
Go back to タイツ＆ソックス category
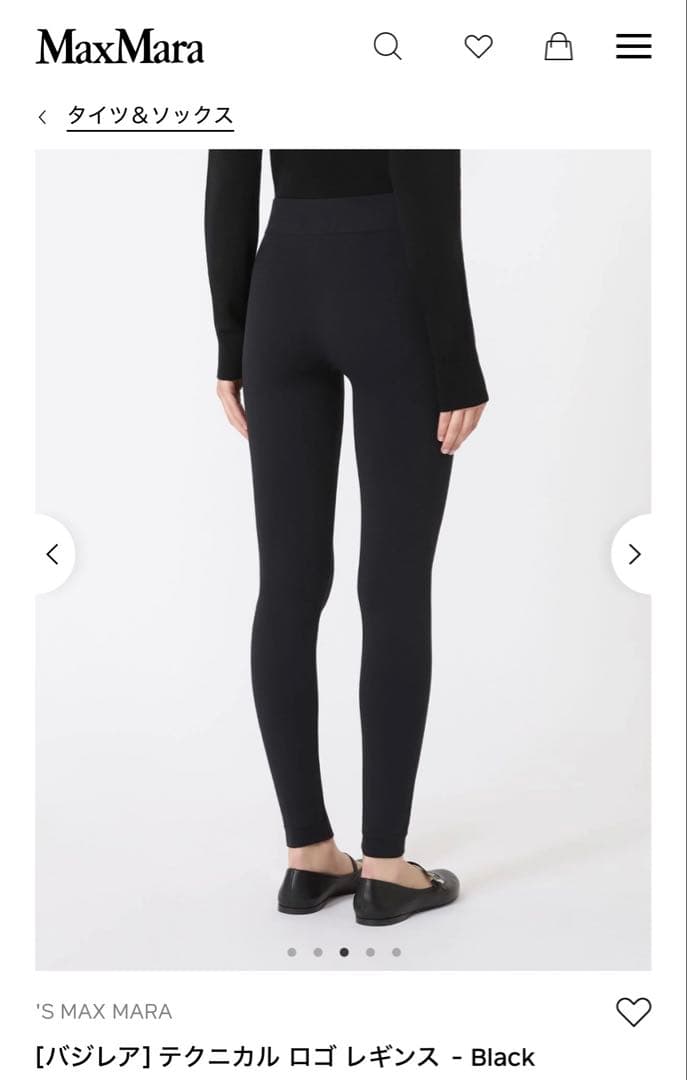click(150, 116)
